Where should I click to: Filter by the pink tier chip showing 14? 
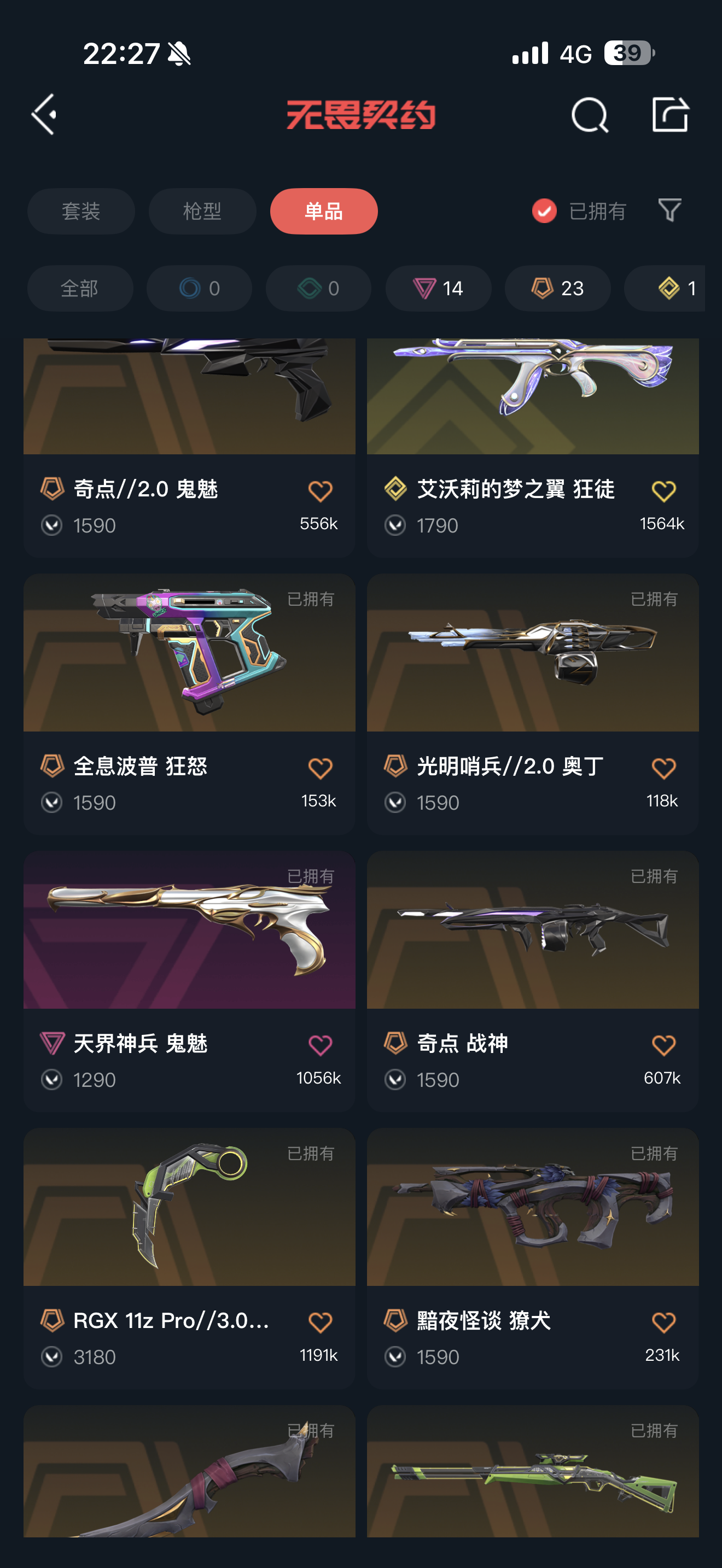click(438, 288)
